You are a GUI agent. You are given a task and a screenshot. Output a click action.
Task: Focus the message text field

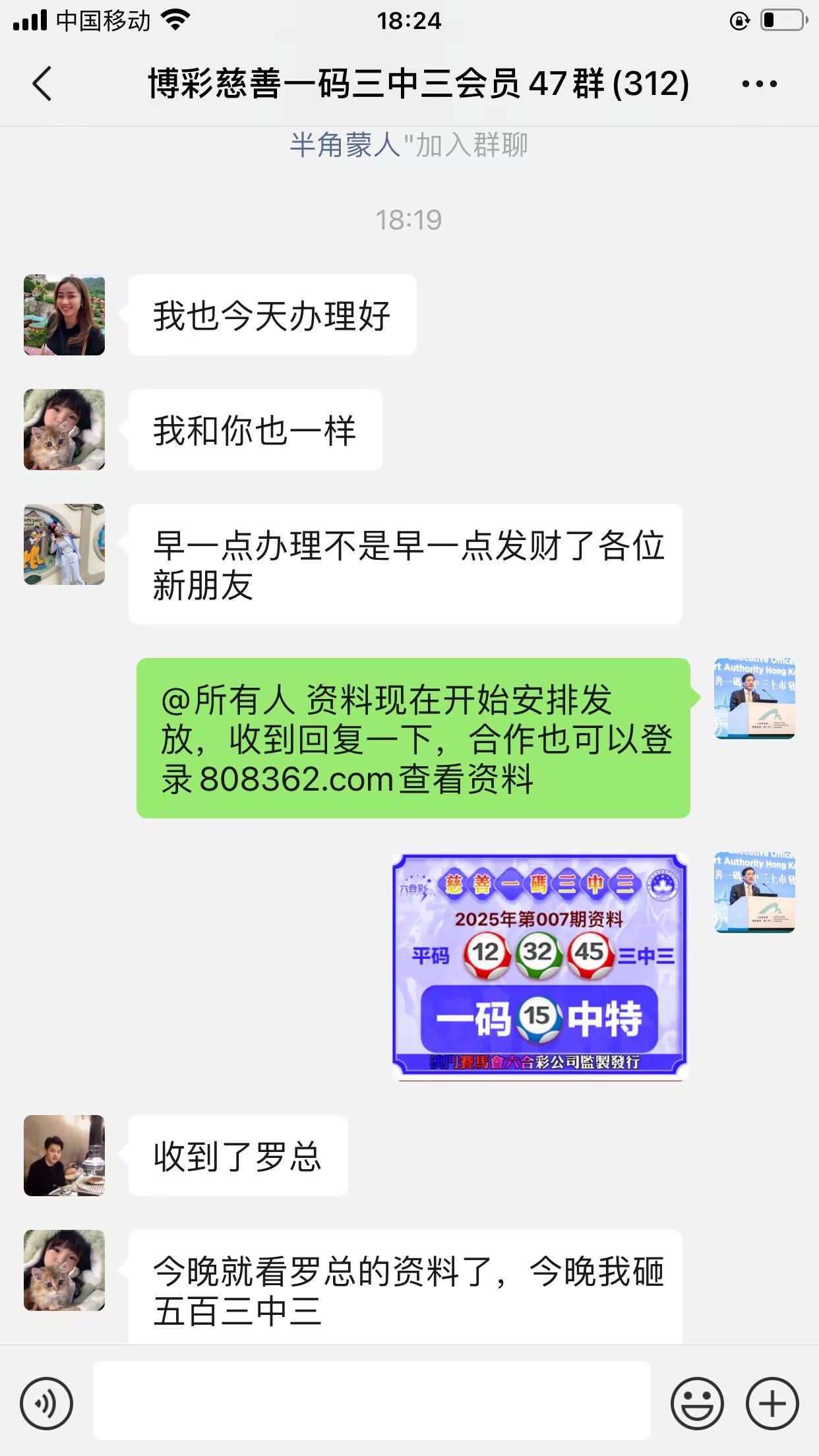click(x=371, y=1400)
